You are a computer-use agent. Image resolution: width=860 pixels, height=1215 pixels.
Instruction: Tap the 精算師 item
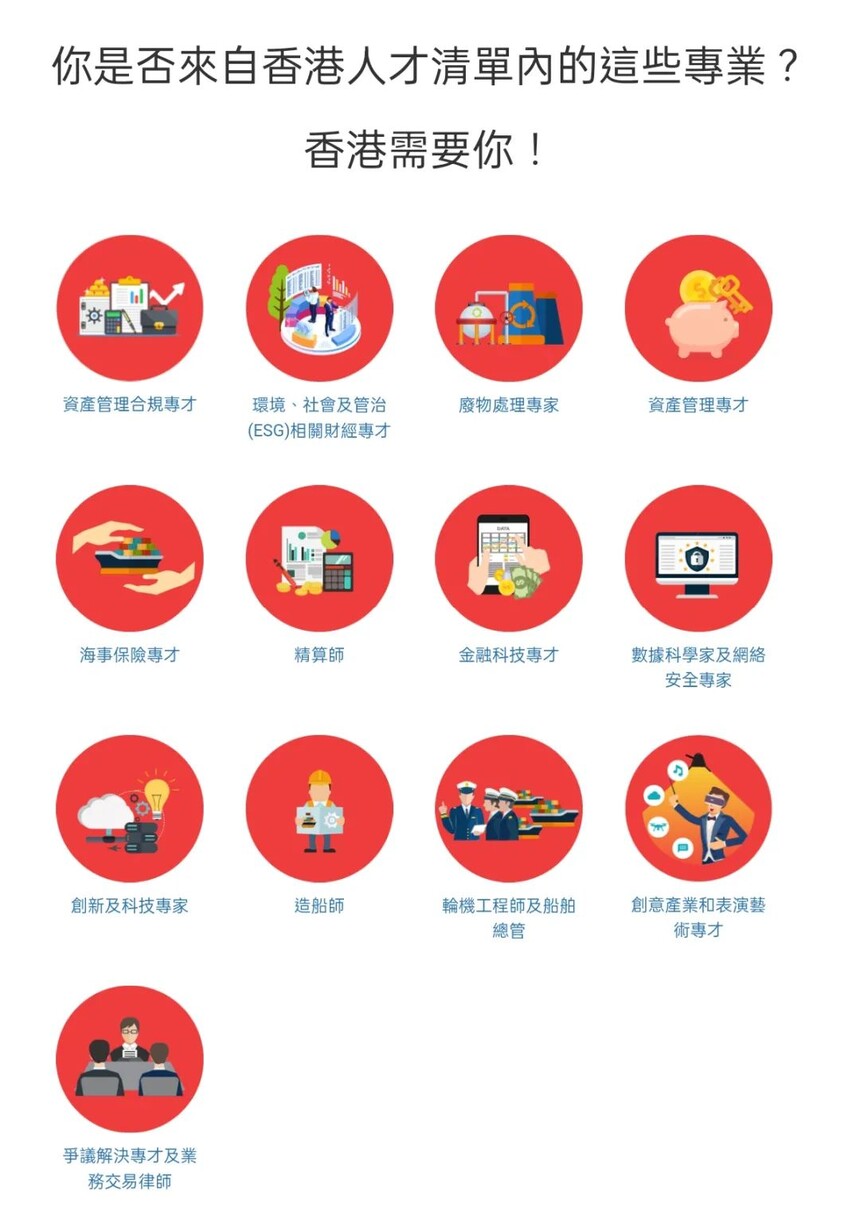click(319, 558)
